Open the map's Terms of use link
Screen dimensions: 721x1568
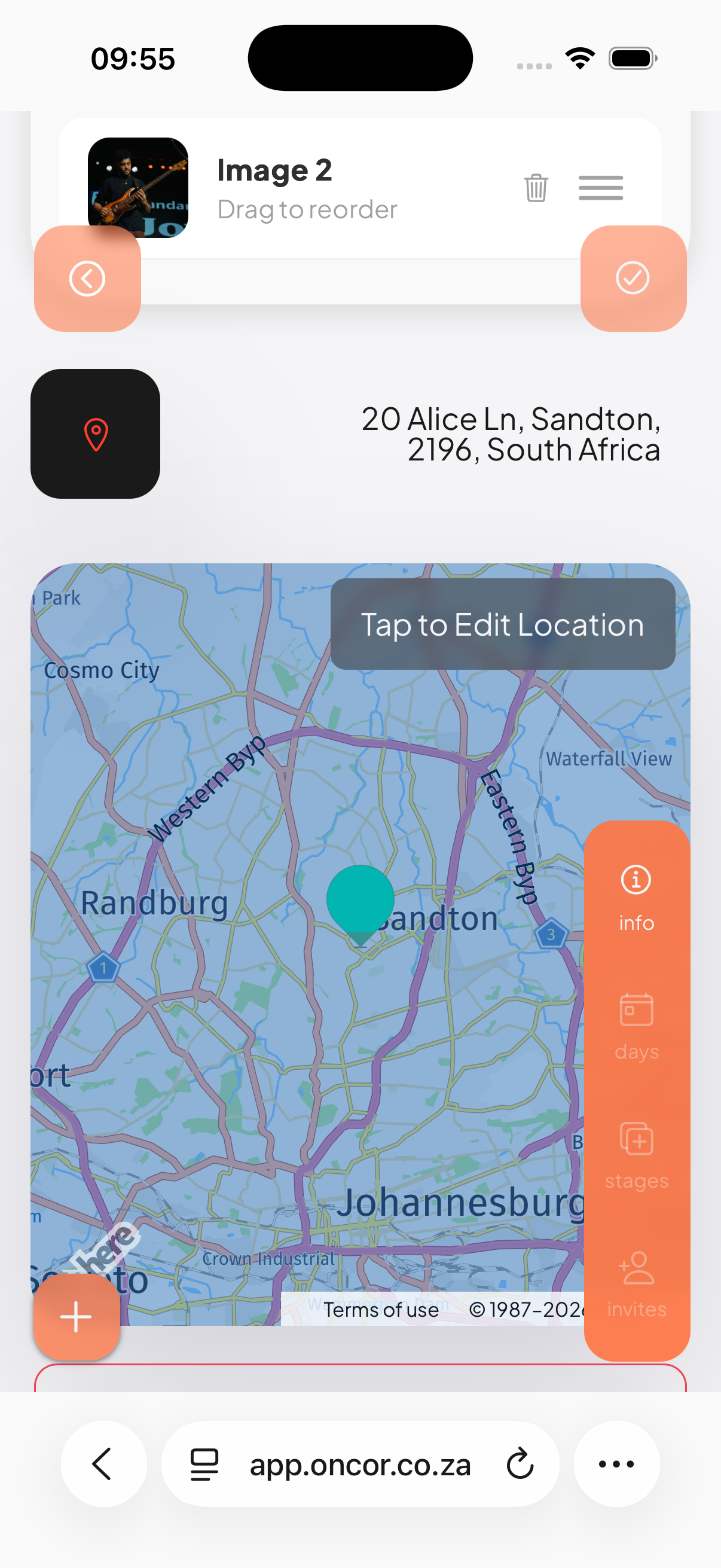pyautogui.click(x=381, y=1309)
